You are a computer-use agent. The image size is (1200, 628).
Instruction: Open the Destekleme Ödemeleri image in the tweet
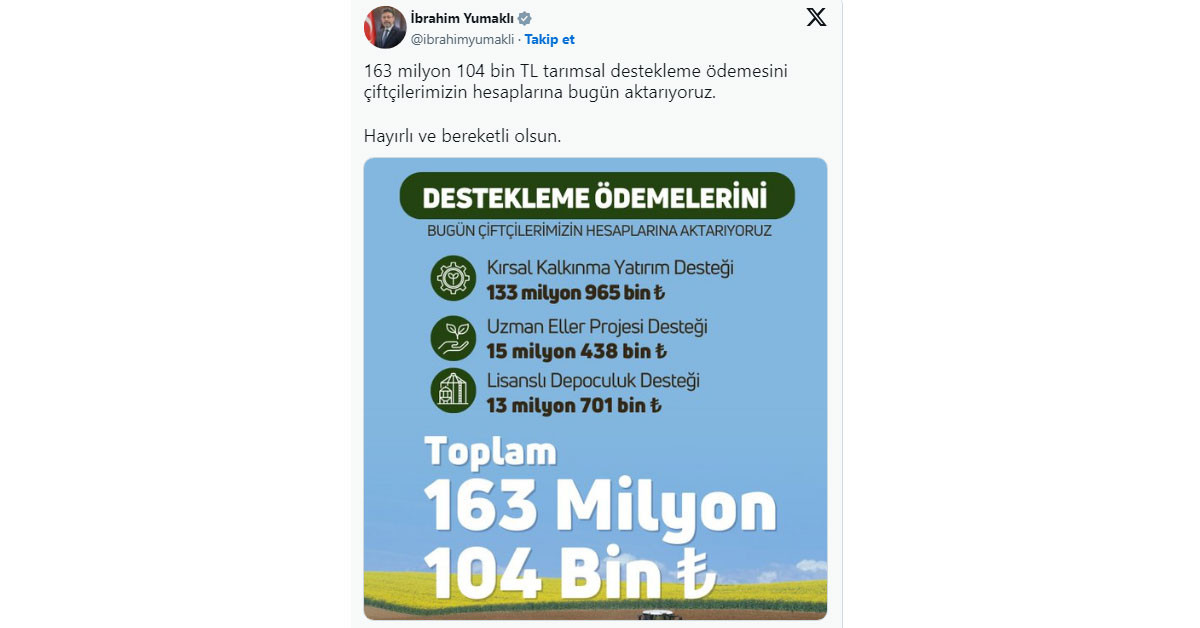coord(595,388)
